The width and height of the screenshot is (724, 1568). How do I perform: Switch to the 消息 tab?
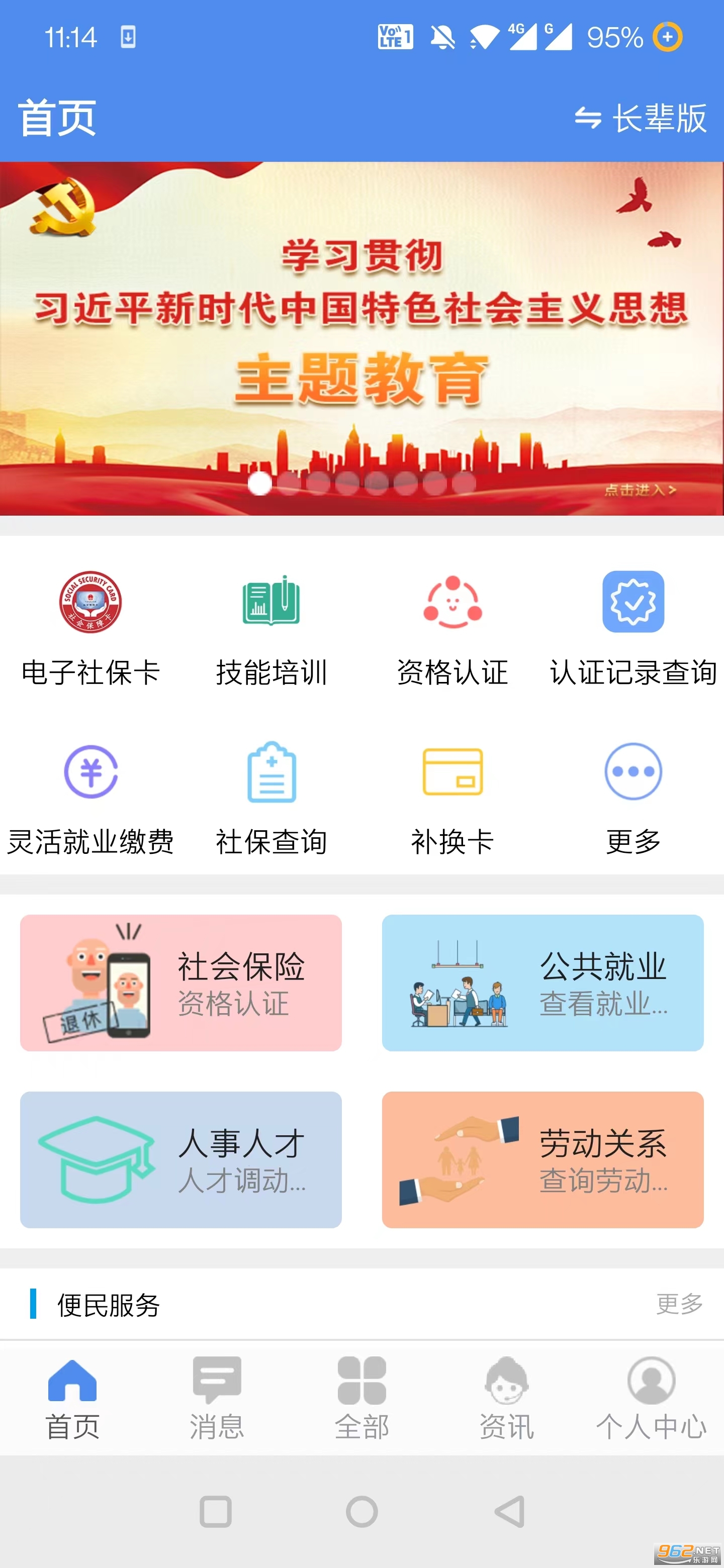[217, 1398]
